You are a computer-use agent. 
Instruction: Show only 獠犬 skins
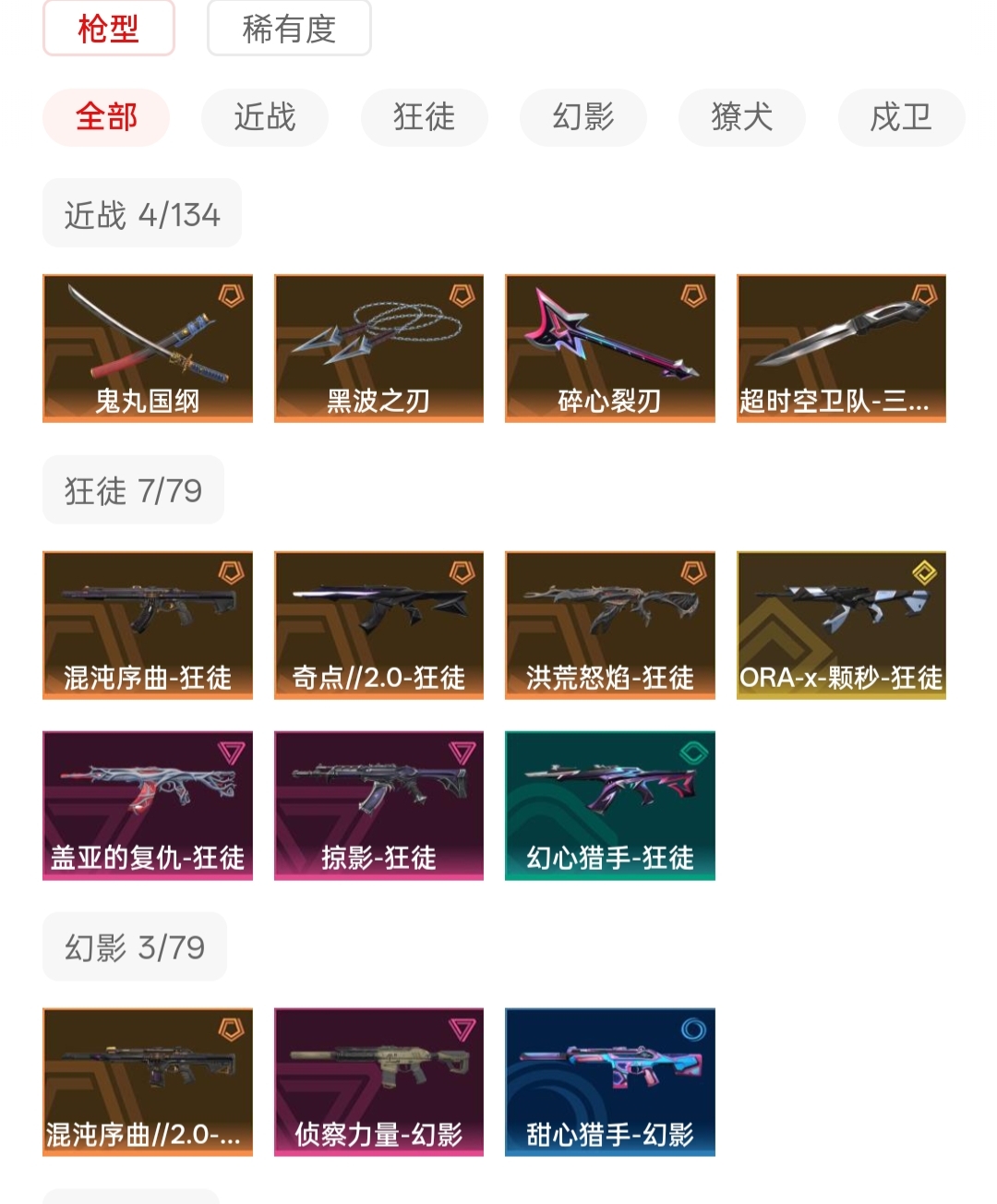click(742, 117)
